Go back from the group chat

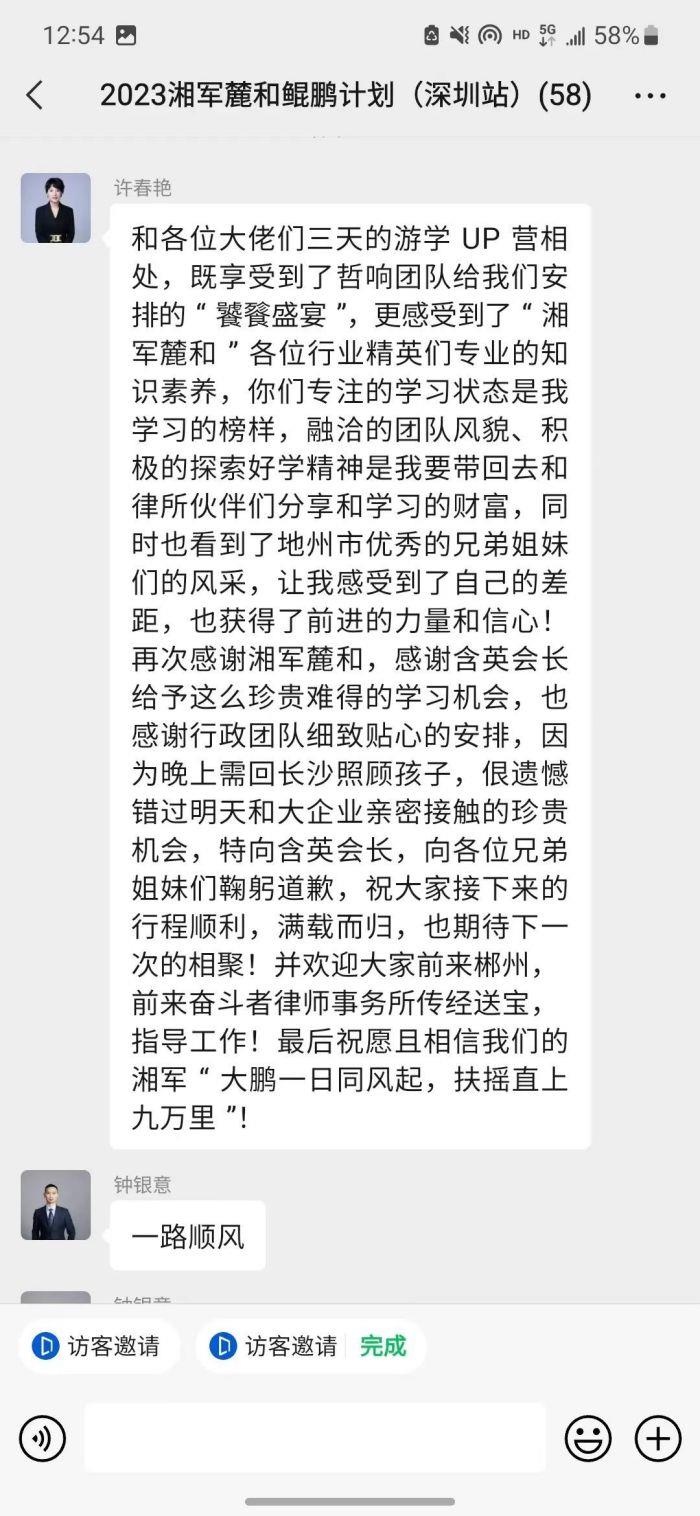pyautogui.click(x=35, y=96)
